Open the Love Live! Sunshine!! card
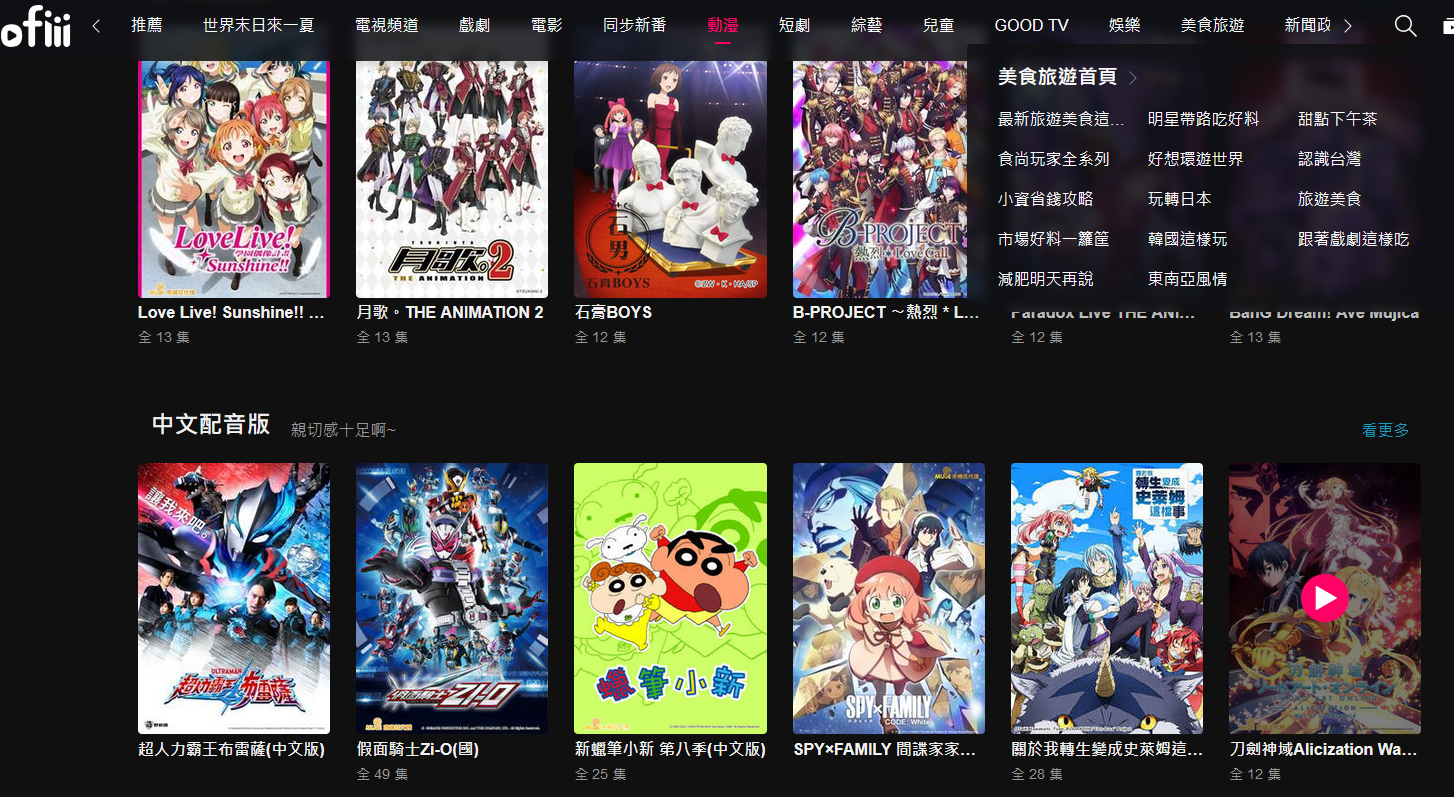Image resolution: width=1454 pixels, height=797 pixels. (x=233, y=180)
